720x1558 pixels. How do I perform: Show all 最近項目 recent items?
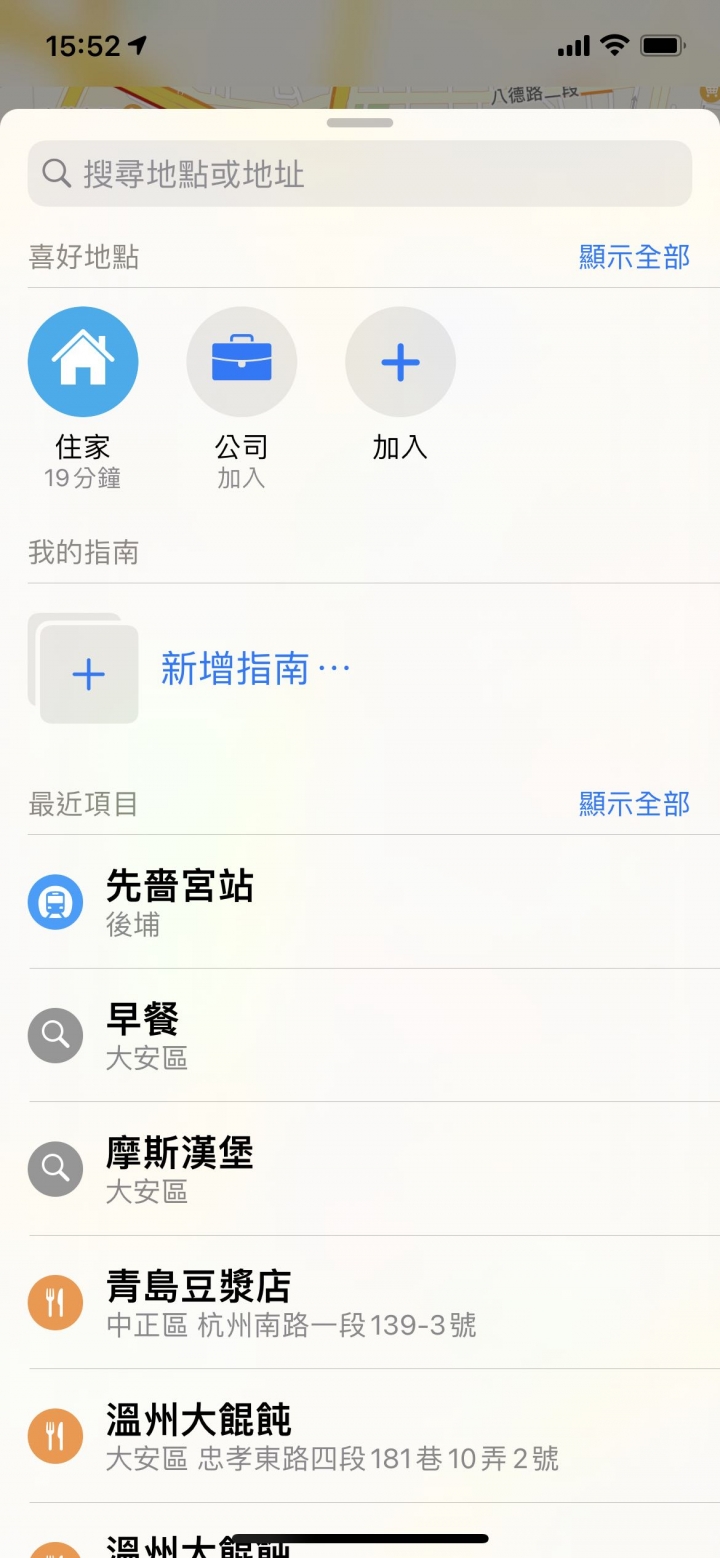point(634,803)
